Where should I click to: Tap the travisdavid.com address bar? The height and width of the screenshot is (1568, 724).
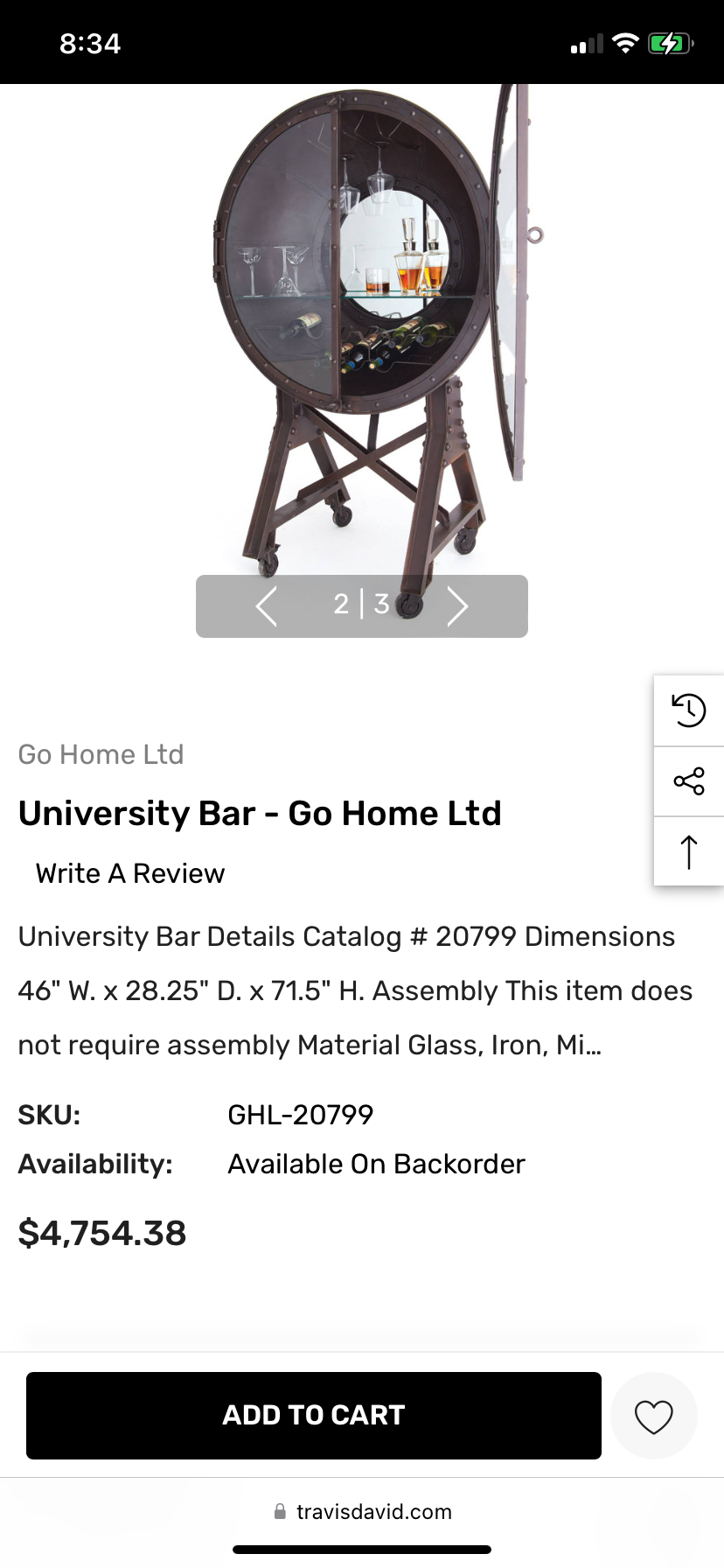[x=362, y=1512]
